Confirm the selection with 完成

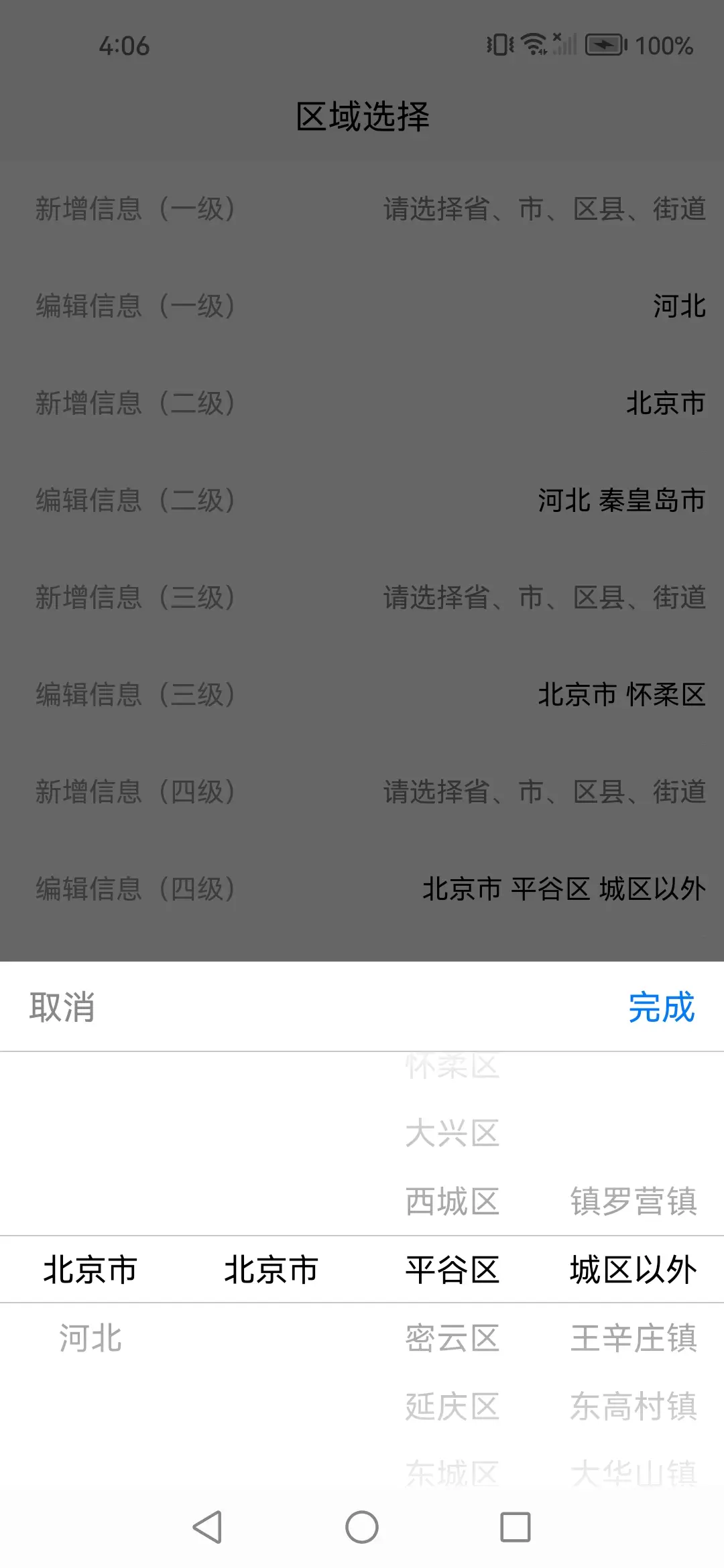point(661,1007)
